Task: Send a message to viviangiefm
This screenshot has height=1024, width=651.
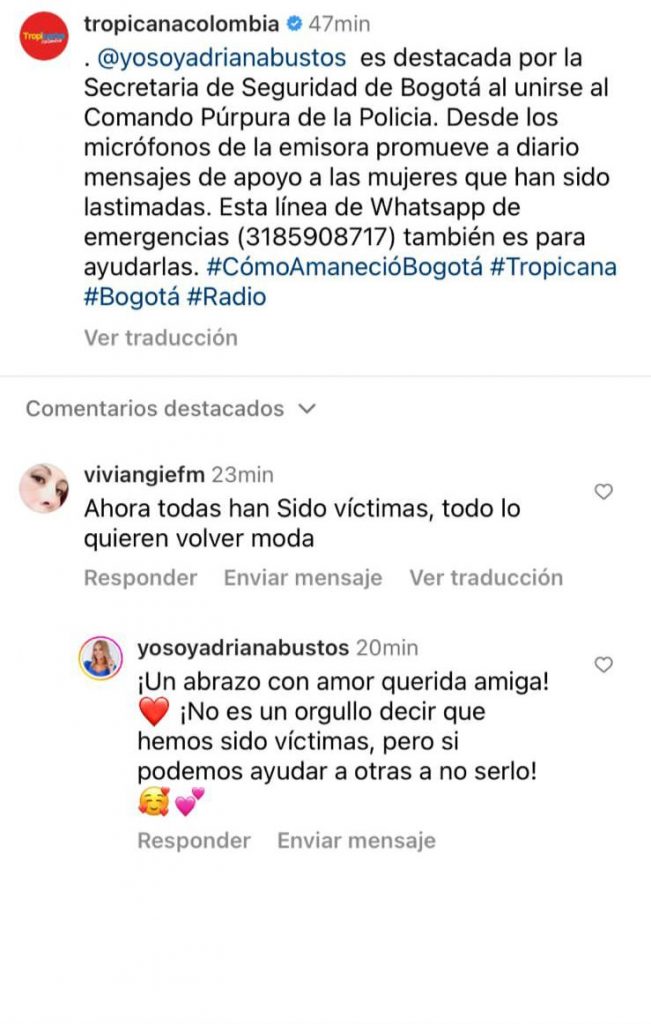Action: (x=303, y=577)
